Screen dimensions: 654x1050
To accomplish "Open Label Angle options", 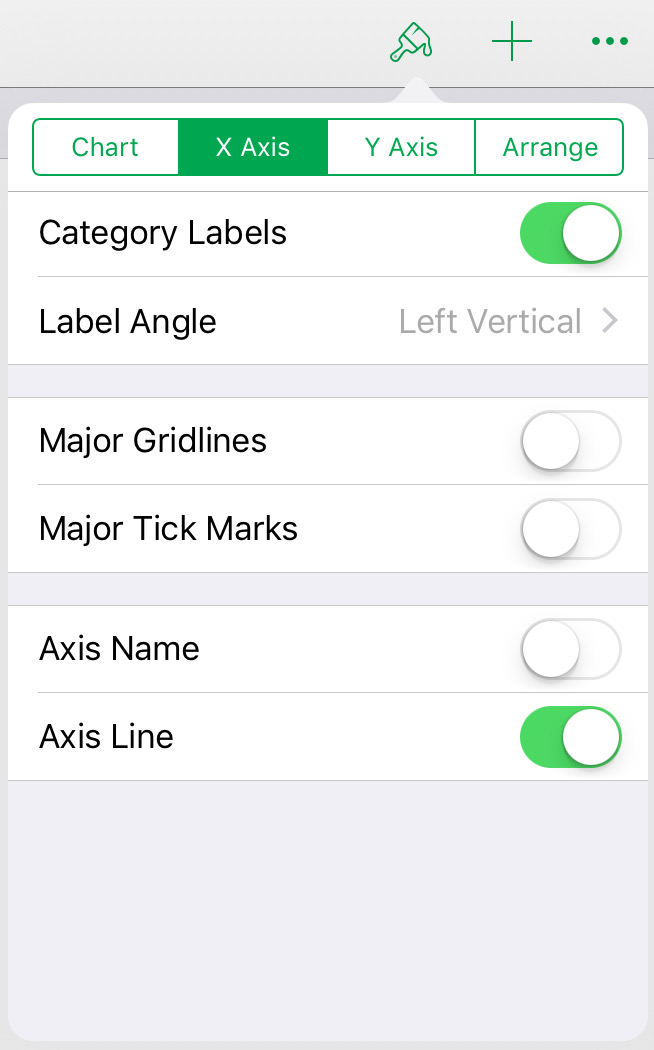I will tap(327, 322).
